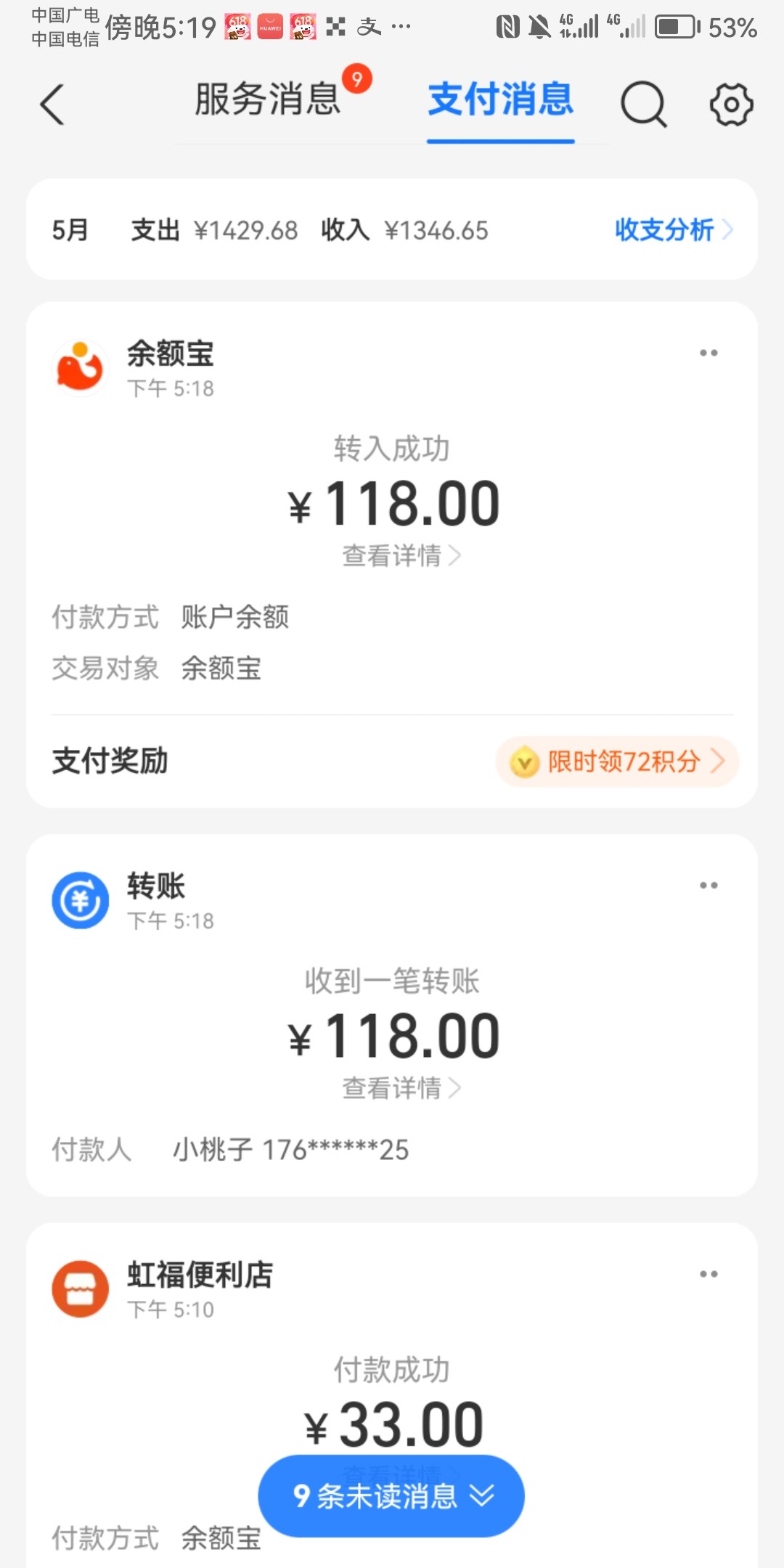Go back using the top-left arrow
The height and width of the screenshot is (1568, 784).
52,105
